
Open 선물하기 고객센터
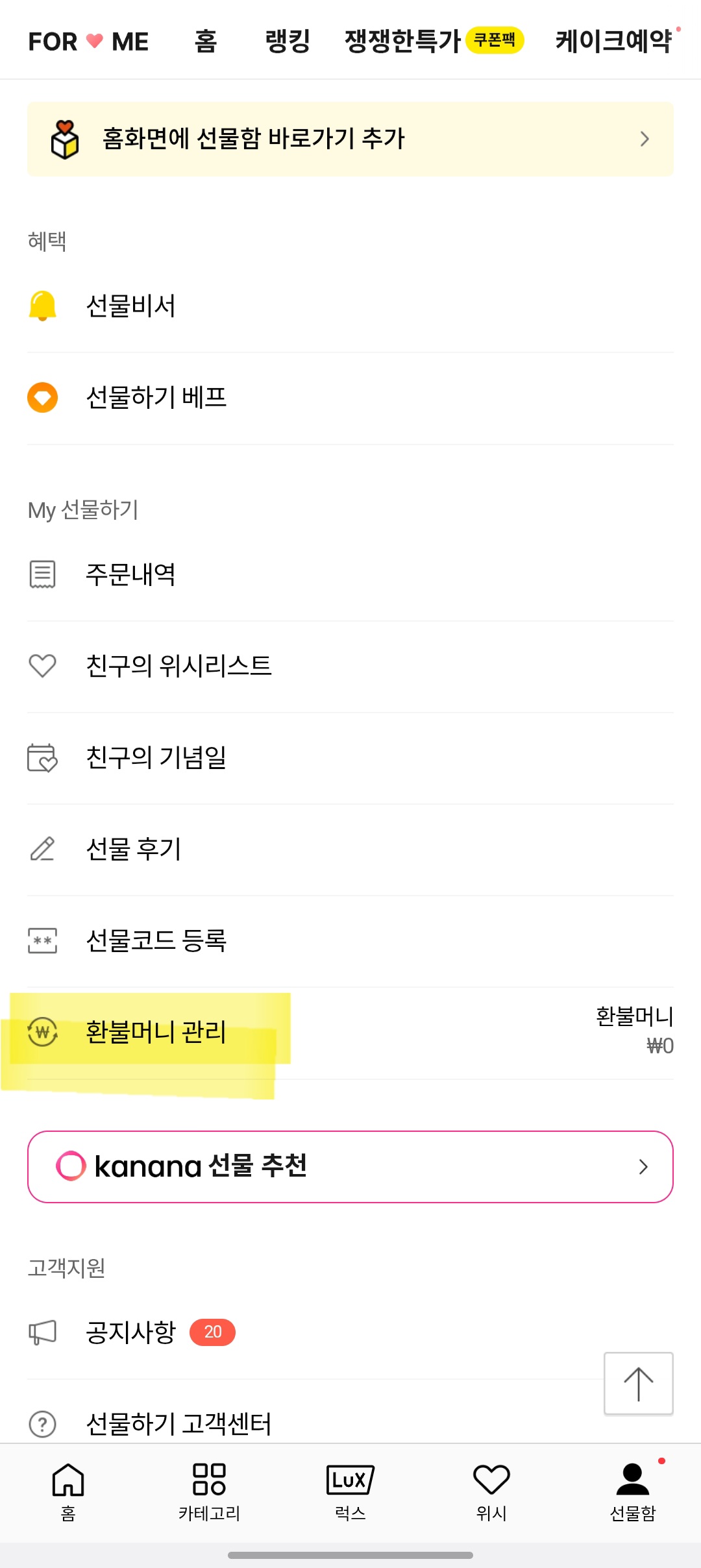pyautogui.click(x=180, y=1423)
